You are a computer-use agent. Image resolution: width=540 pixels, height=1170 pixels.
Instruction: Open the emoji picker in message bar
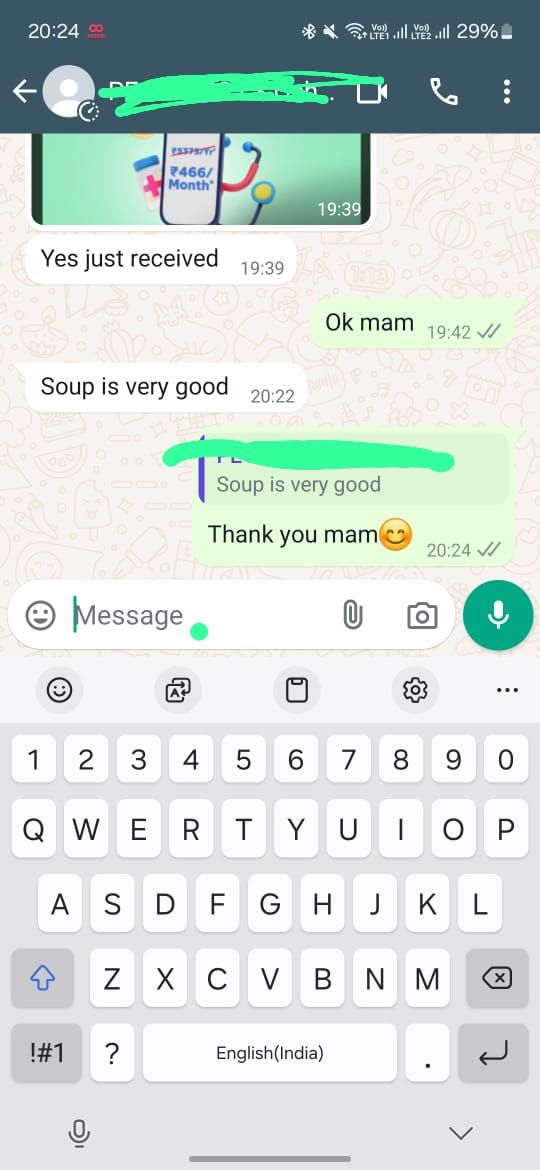pyautogui.click(x=40, y=616)
